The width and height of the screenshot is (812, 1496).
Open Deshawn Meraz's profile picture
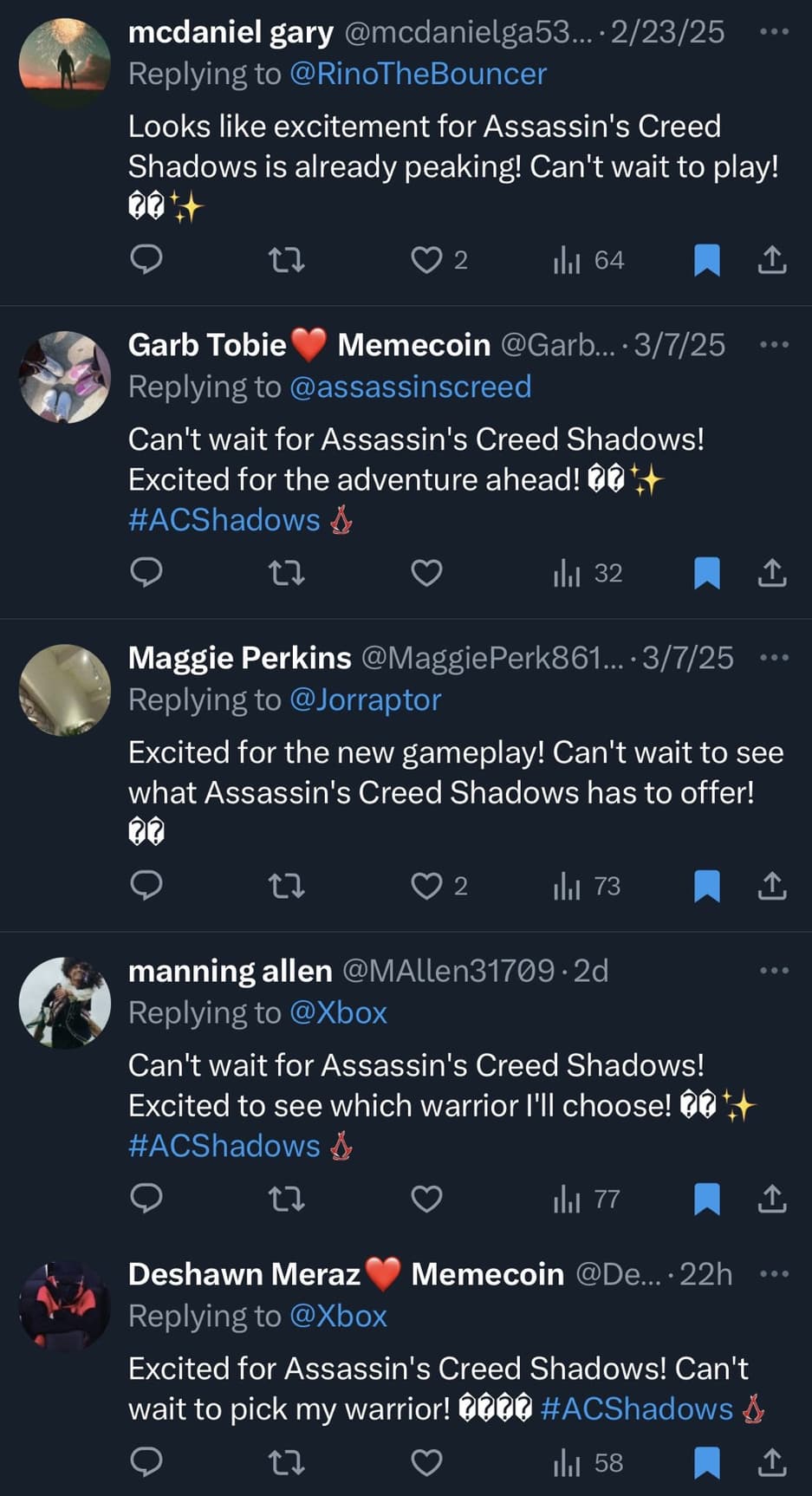(65, 1305)
